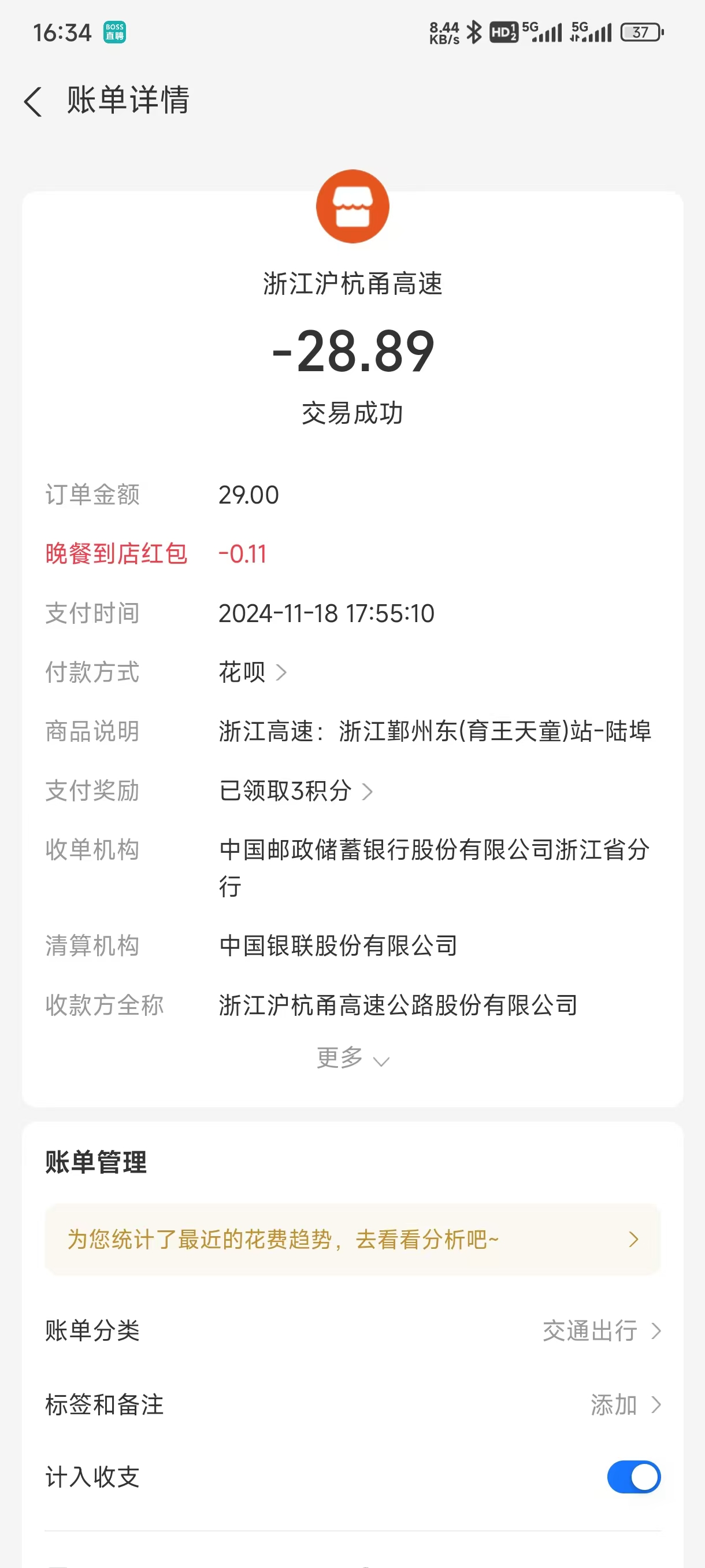View the 已领取3积分 payment reward

tap(296, 791)
